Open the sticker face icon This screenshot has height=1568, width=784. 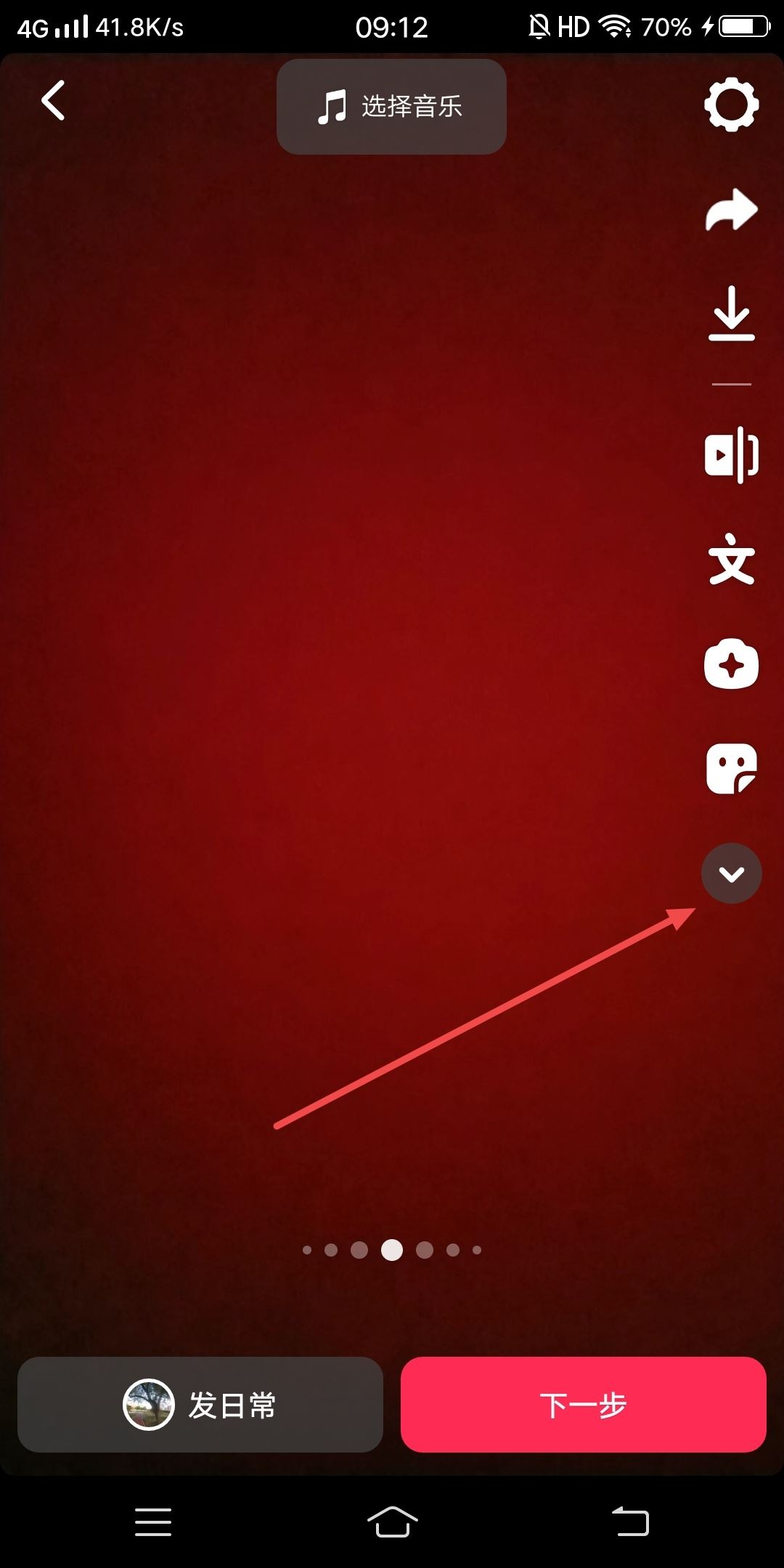(731, 769)
